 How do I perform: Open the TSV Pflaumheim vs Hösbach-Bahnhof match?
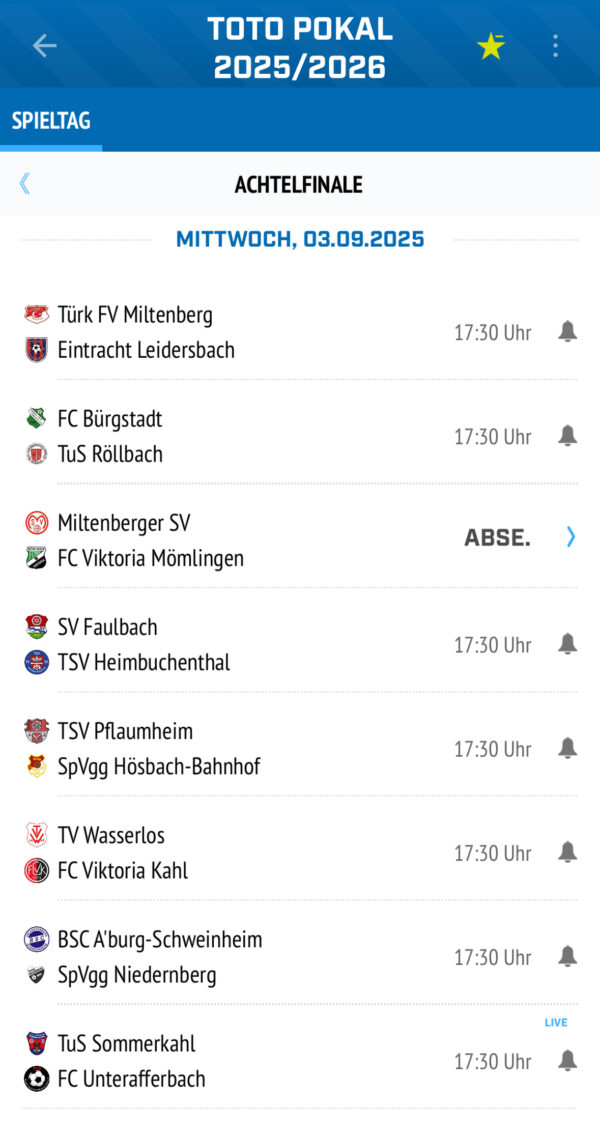(299, 748)
